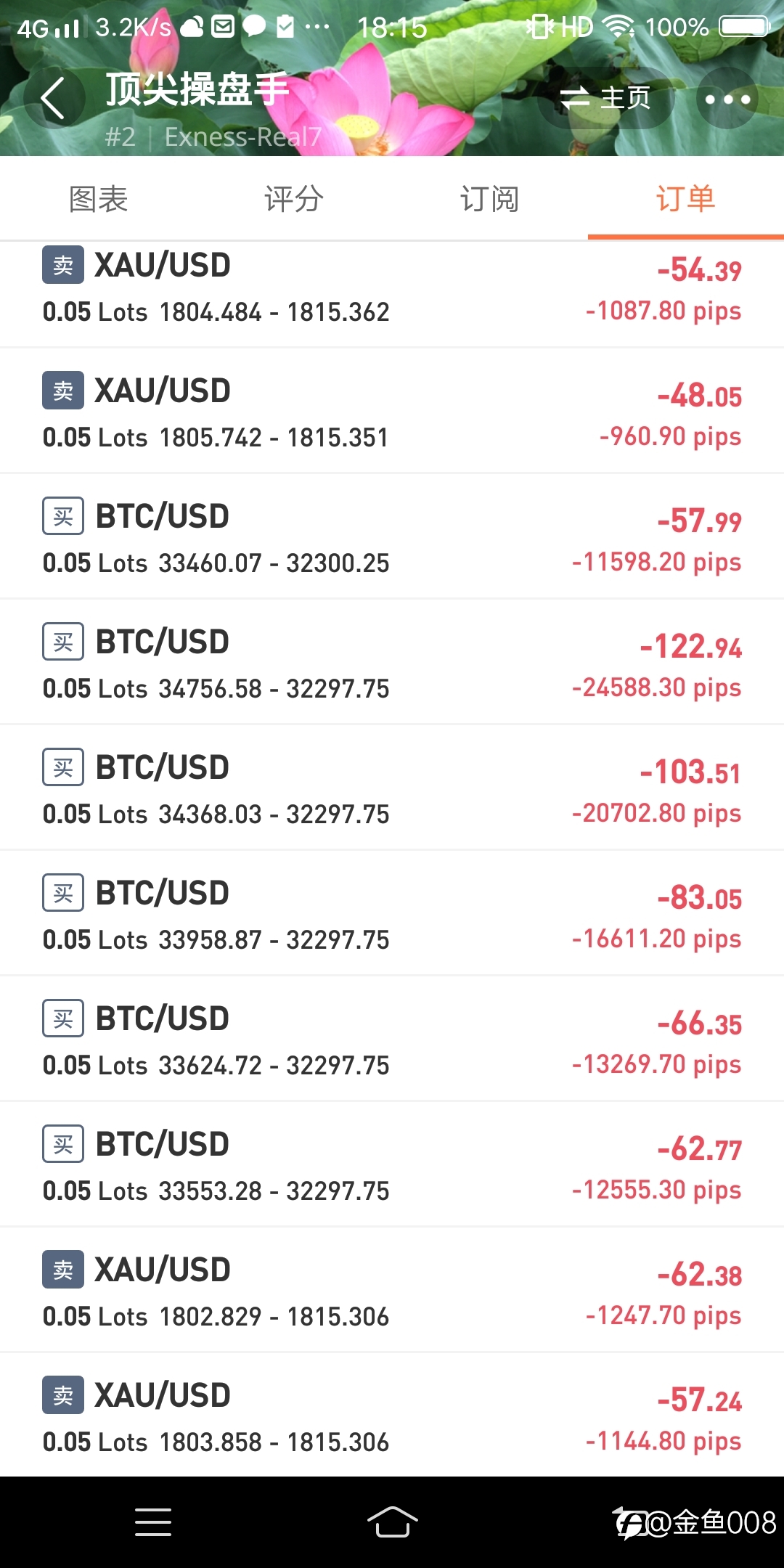Tap the 主页 button
This screenshot has height=1568, width=784.
click(x=605, y=97)
